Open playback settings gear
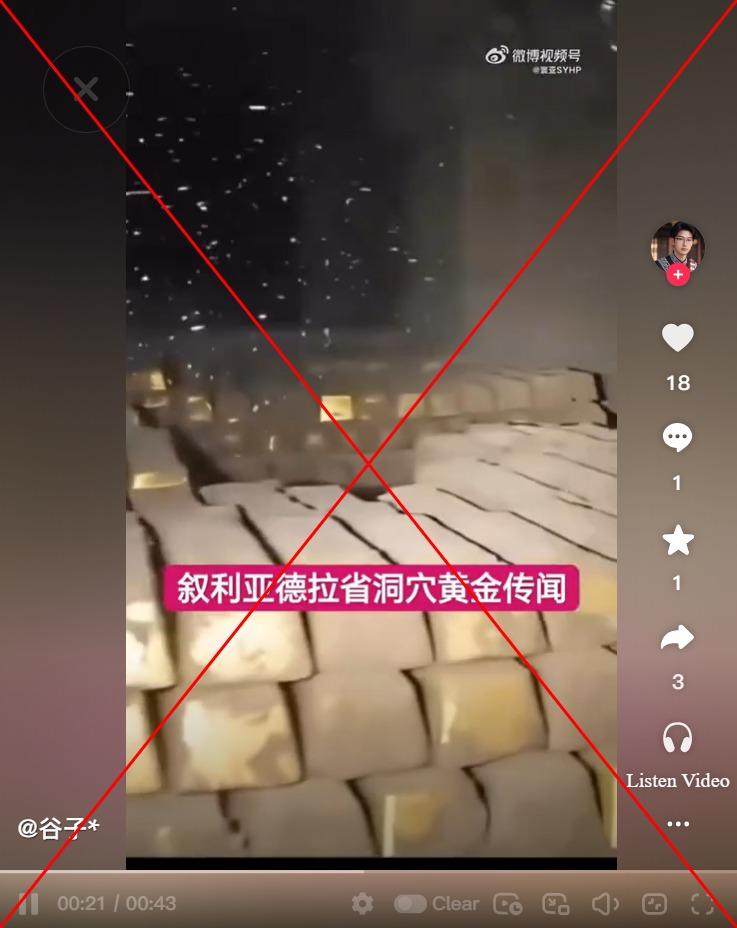737x928 pixels. 362,904
